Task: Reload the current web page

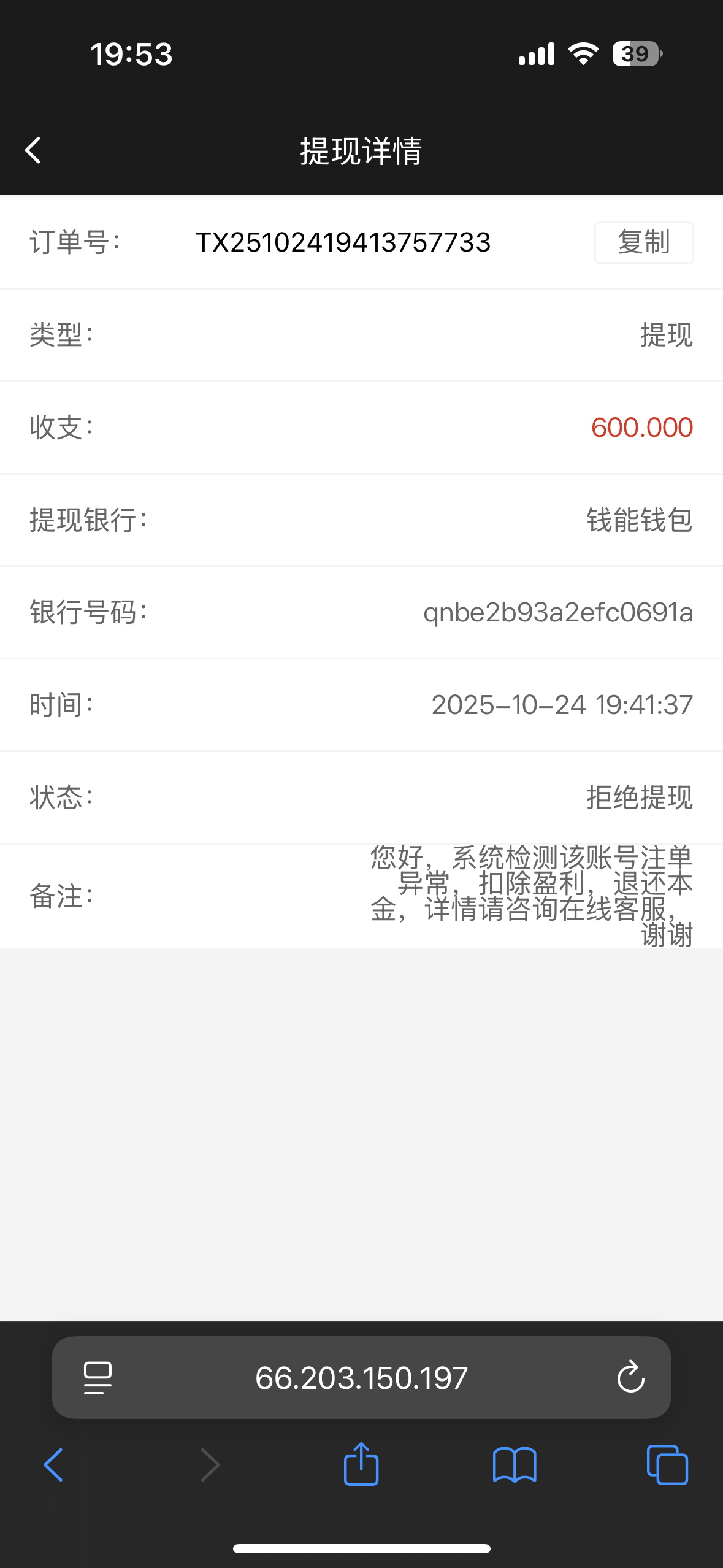Action: [630, 1378]
